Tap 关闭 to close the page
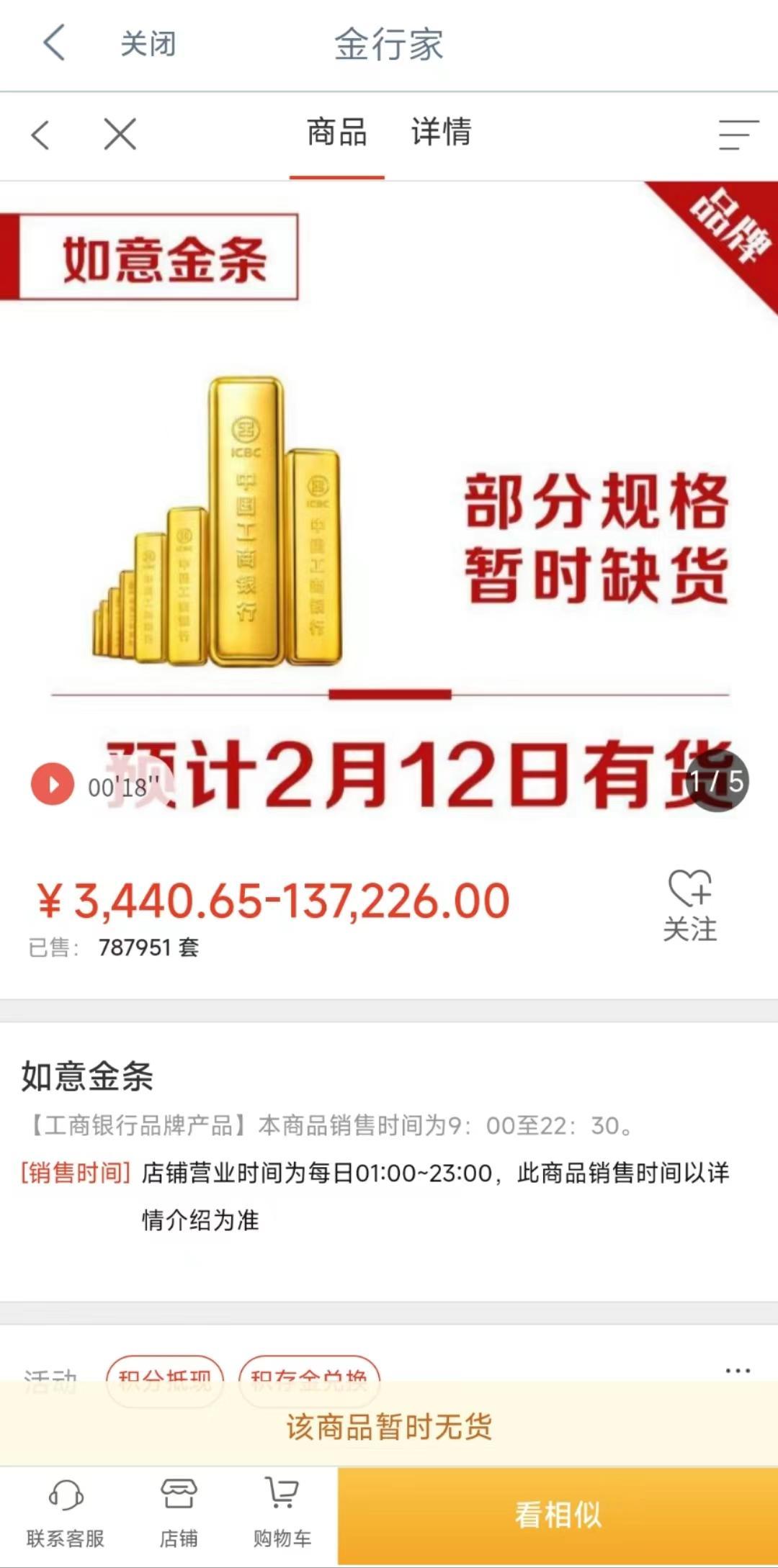This screenshot has width=778, height=1568. (148, 44)
